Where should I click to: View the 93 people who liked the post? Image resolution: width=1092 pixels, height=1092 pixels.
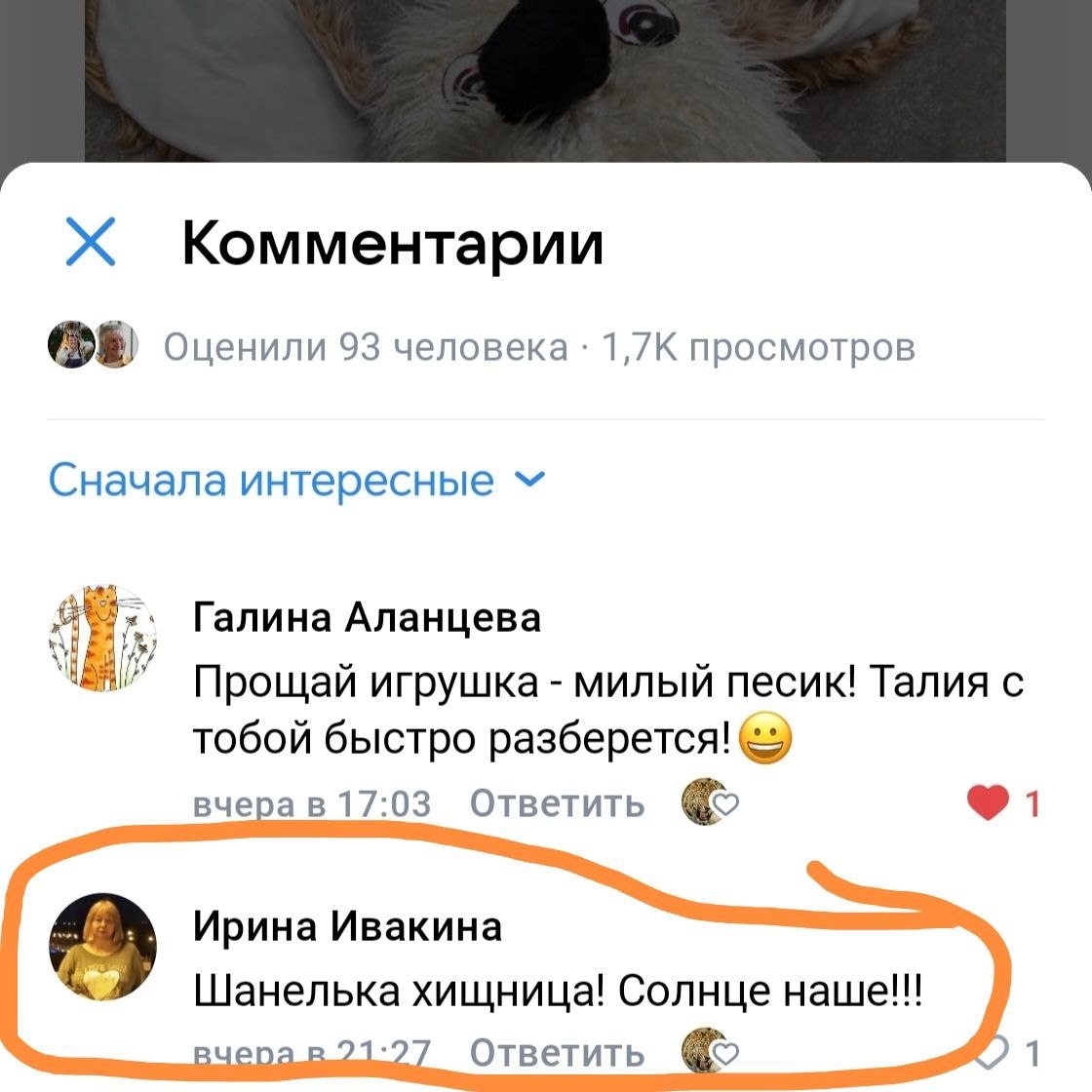(365, 347)
